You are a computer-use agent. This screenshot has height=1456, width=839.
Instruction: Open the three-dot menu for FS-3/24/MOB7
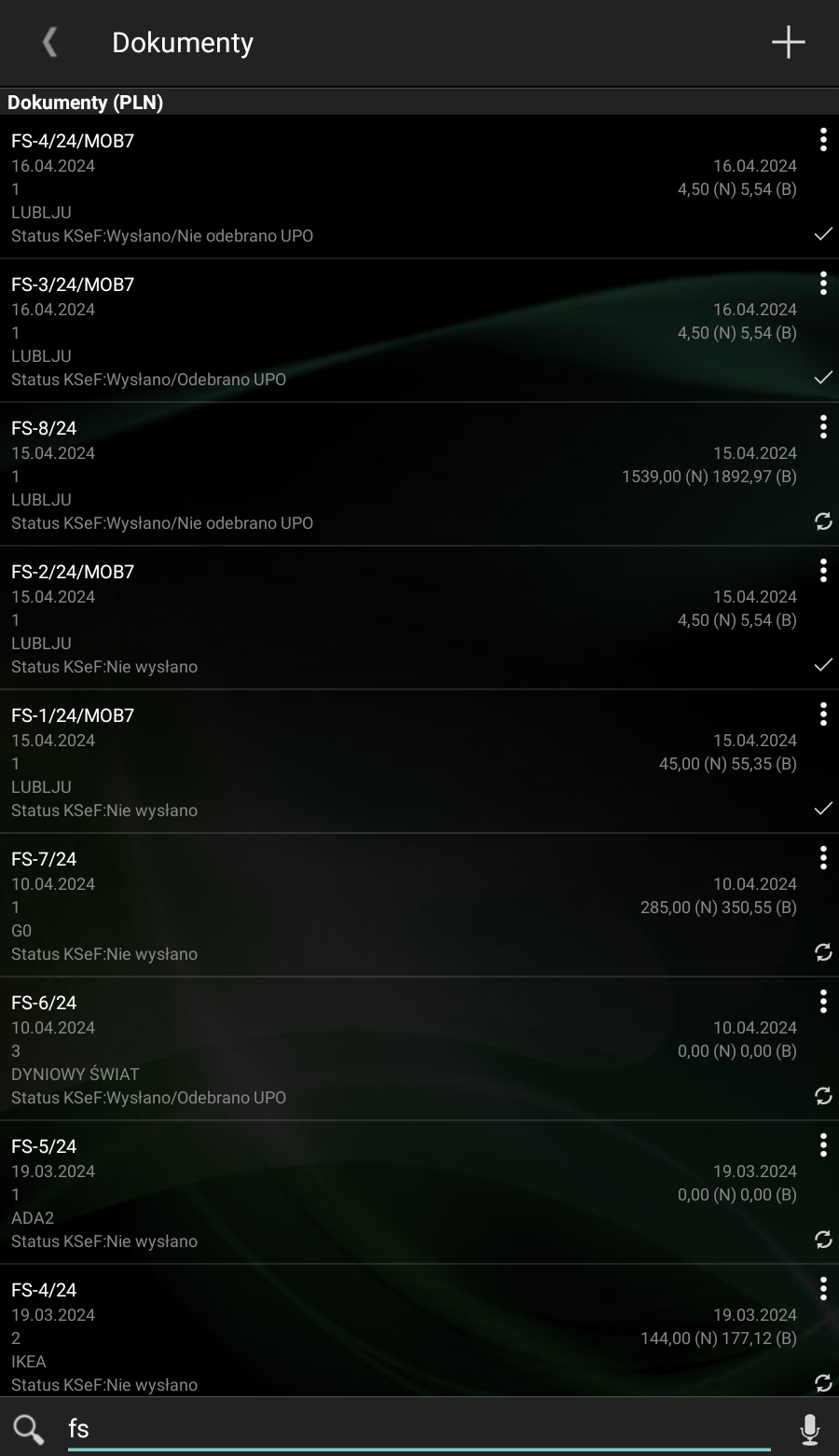tap(823, 284)
